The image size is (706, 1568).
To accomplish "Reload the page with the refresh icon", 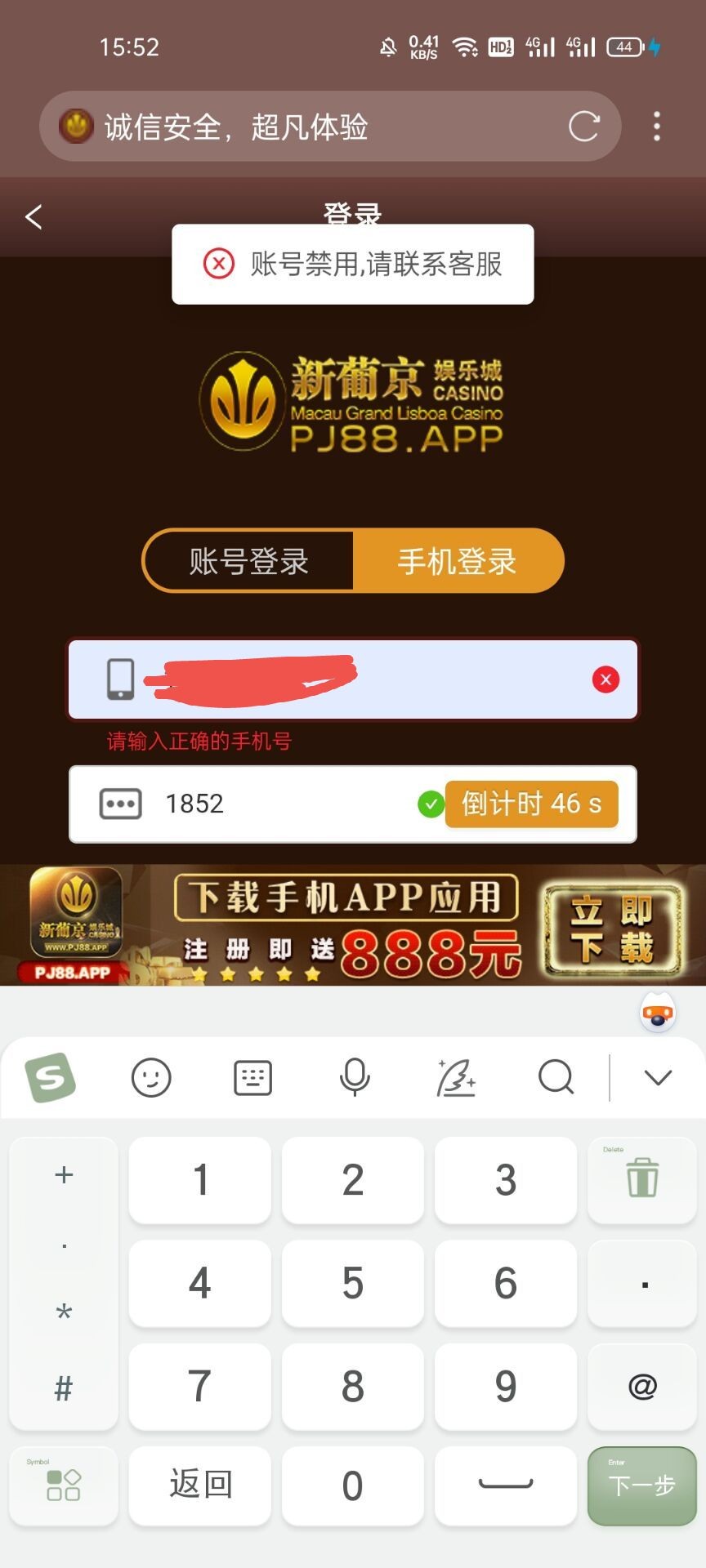I will (584, 127).
